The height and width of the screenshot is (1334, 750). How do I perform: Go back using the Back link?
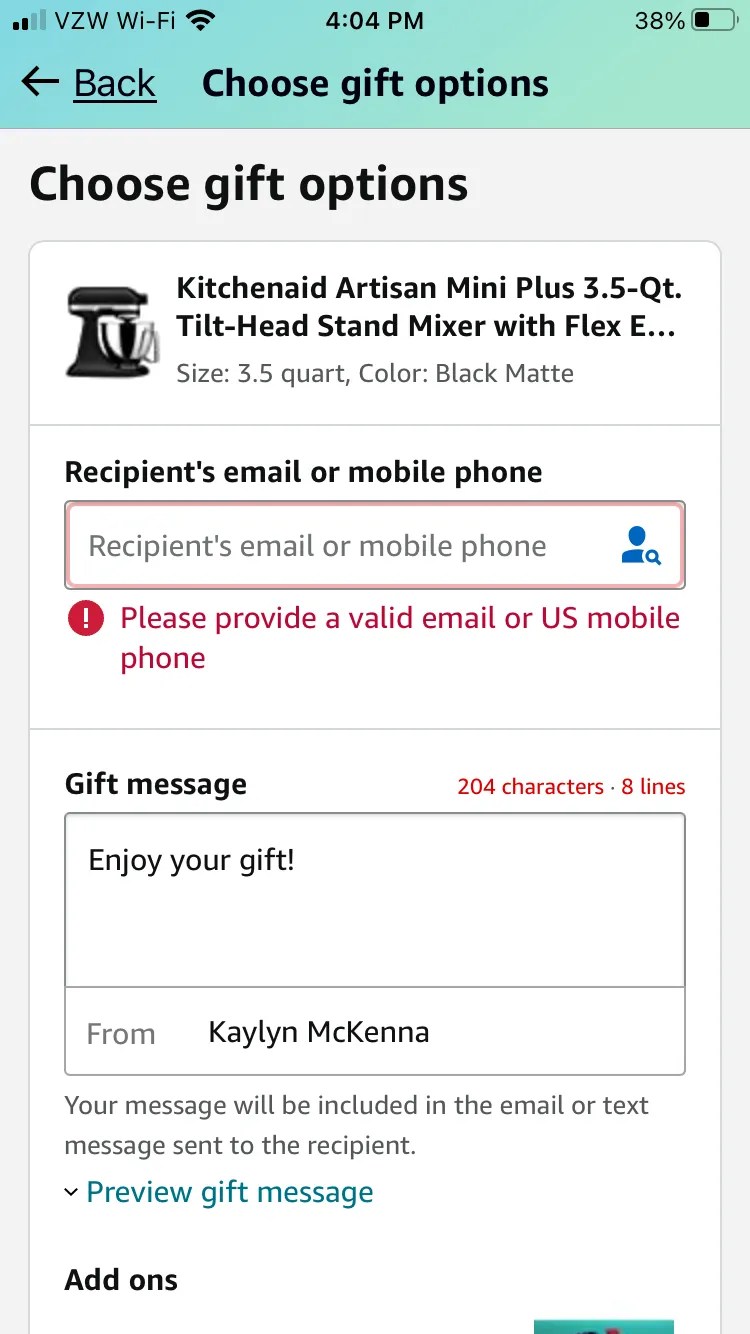point(91,83)
